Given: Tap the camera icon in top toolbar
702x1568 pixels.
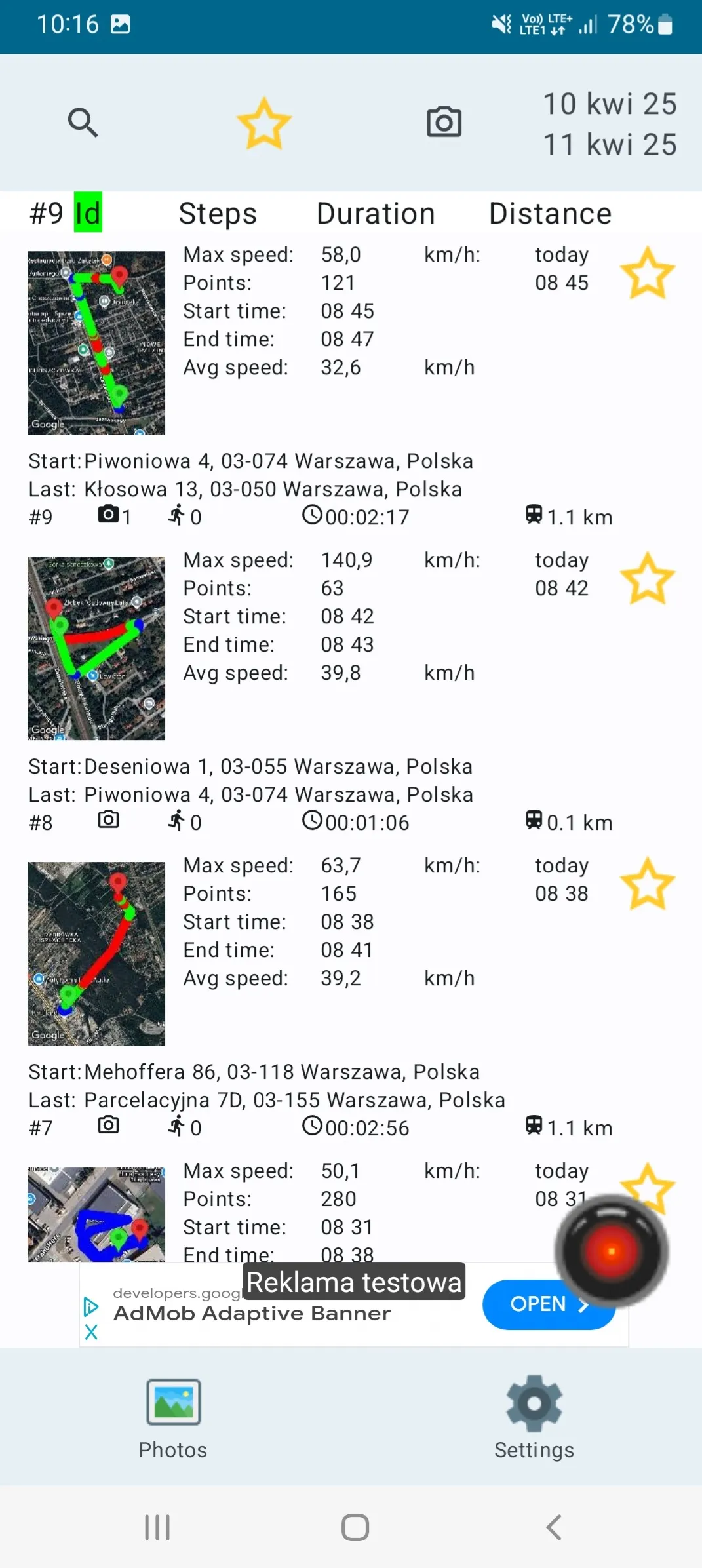Looking at the screenshot, I should pyautogui.click(x=443, y=121).
